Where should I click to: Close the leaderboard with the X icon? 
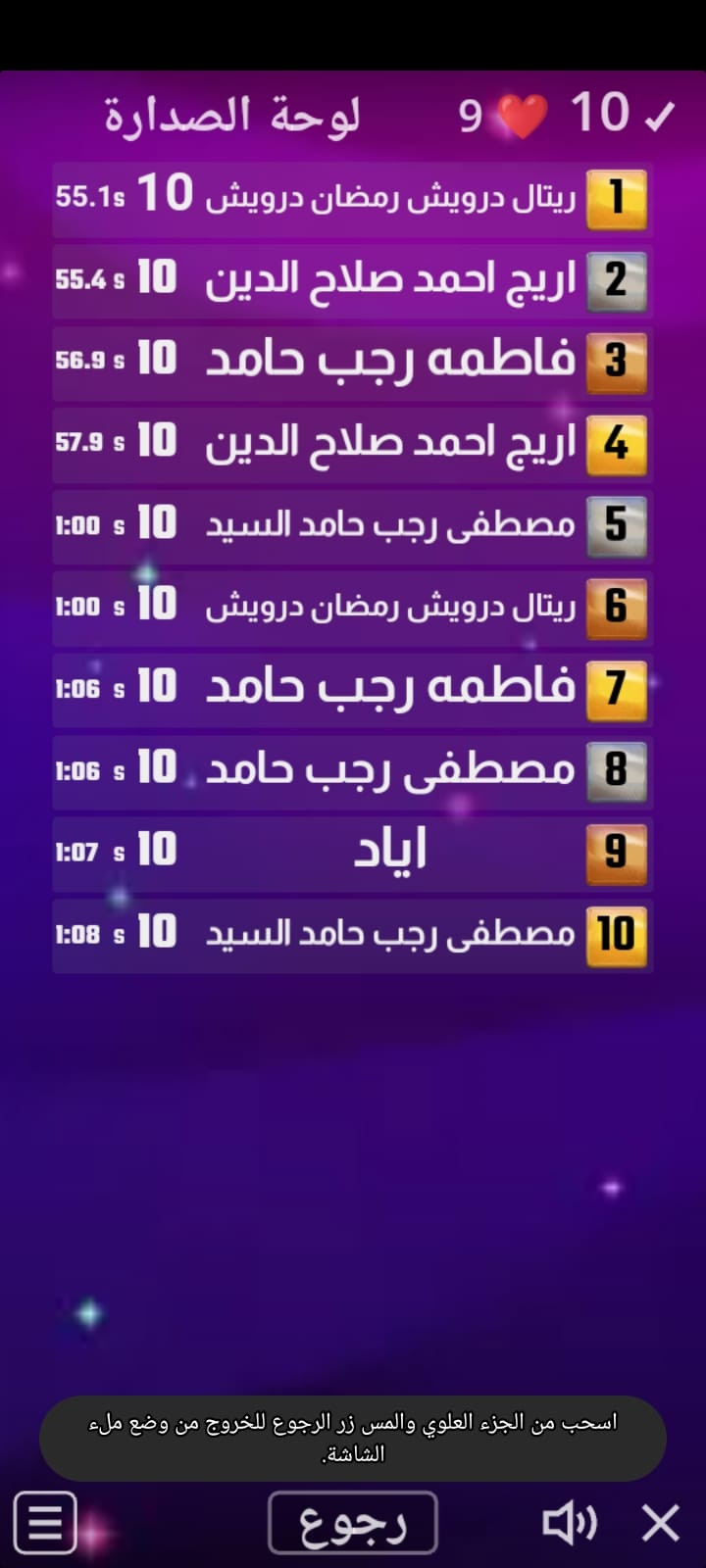pos(661,1523)
